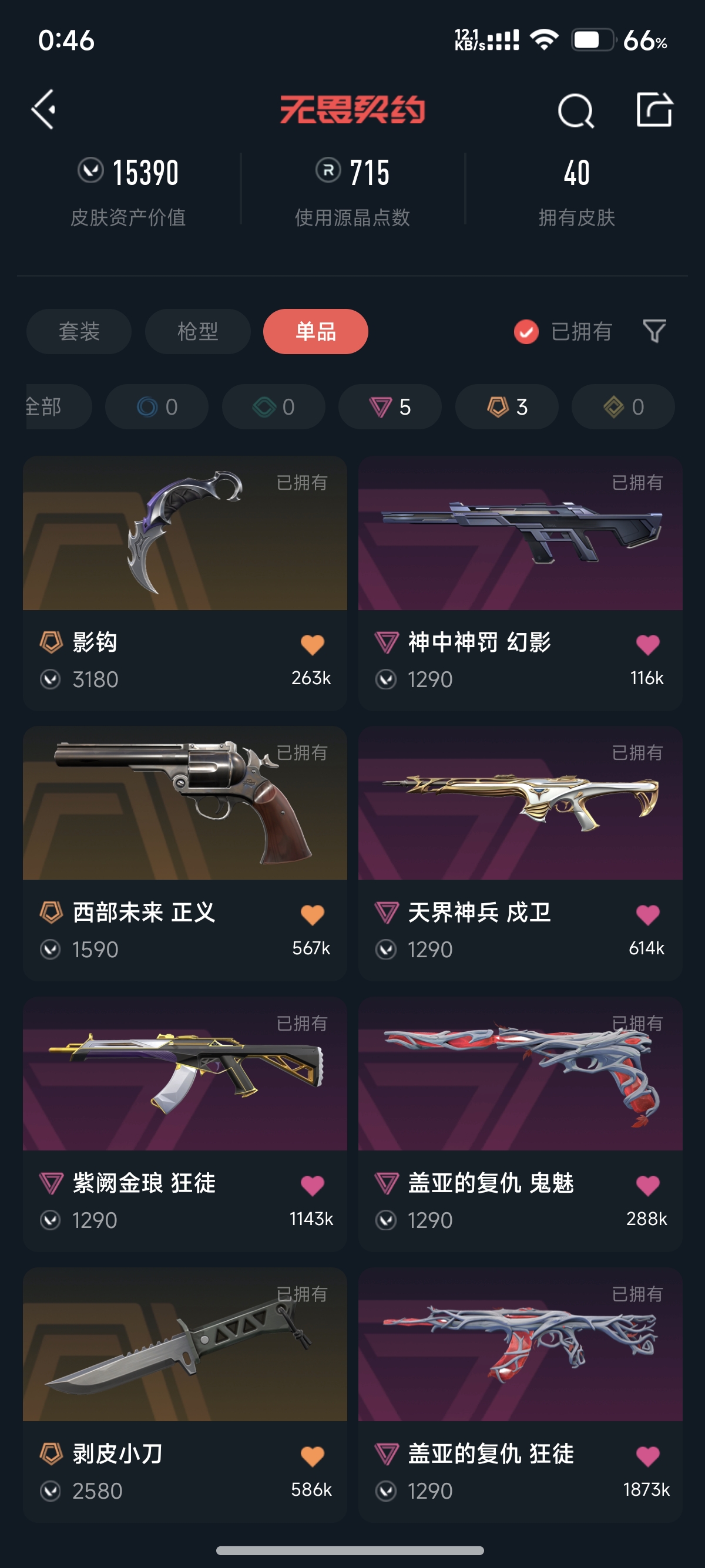705x1568 pixels.
Task: Like the 紫阙金琅 狂徒 skin
Action: [313, 1185]
